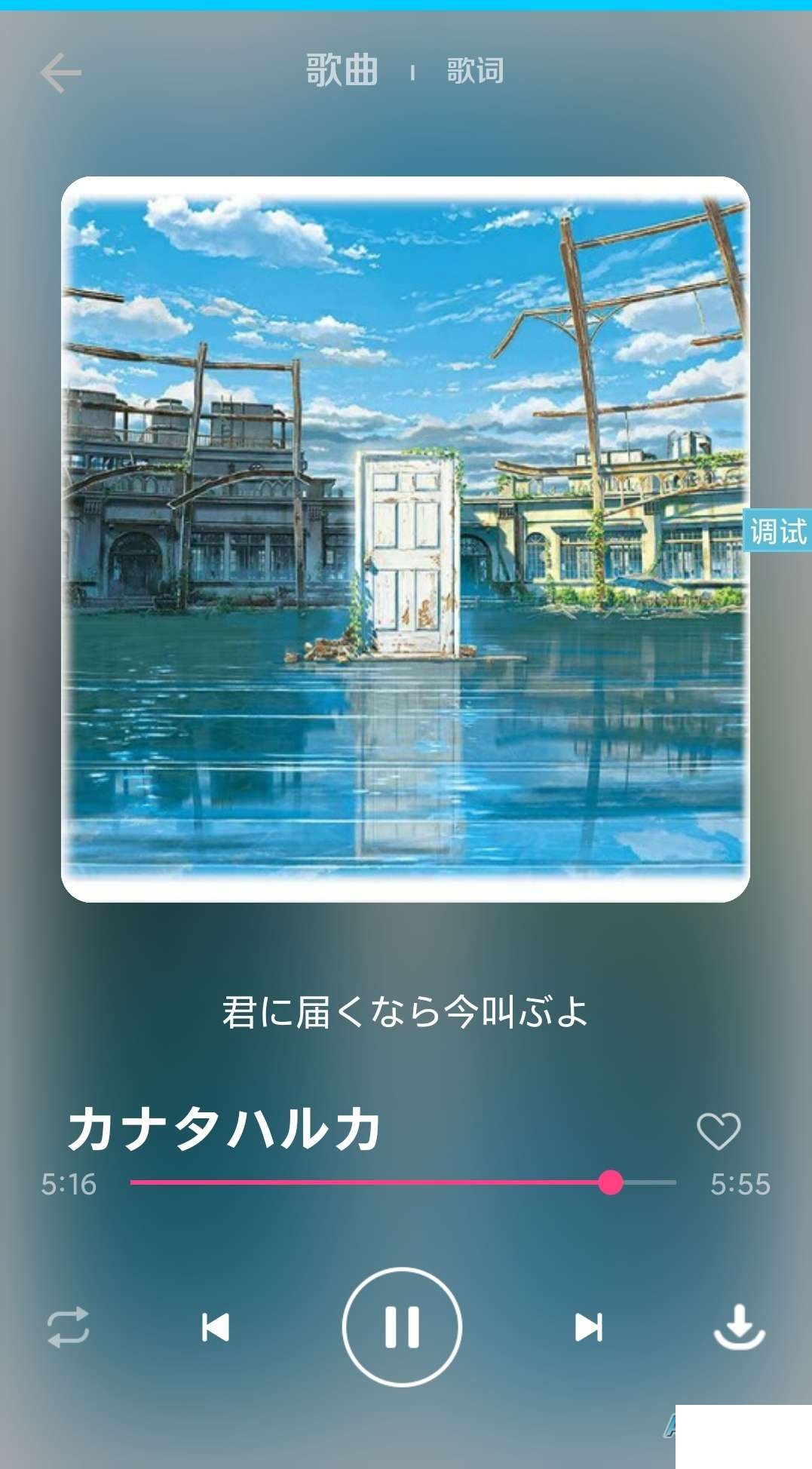Switch to the 歌词 lyrics tab

tap(475, 71)
